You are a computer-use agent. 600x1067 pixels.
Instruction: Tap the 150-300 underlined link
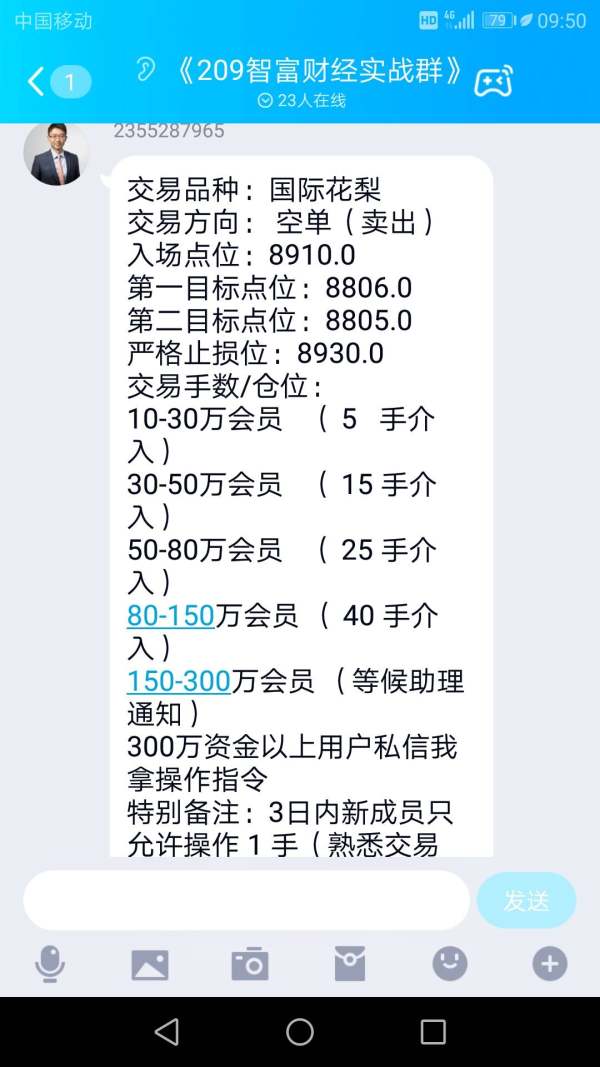click(179, 681)
